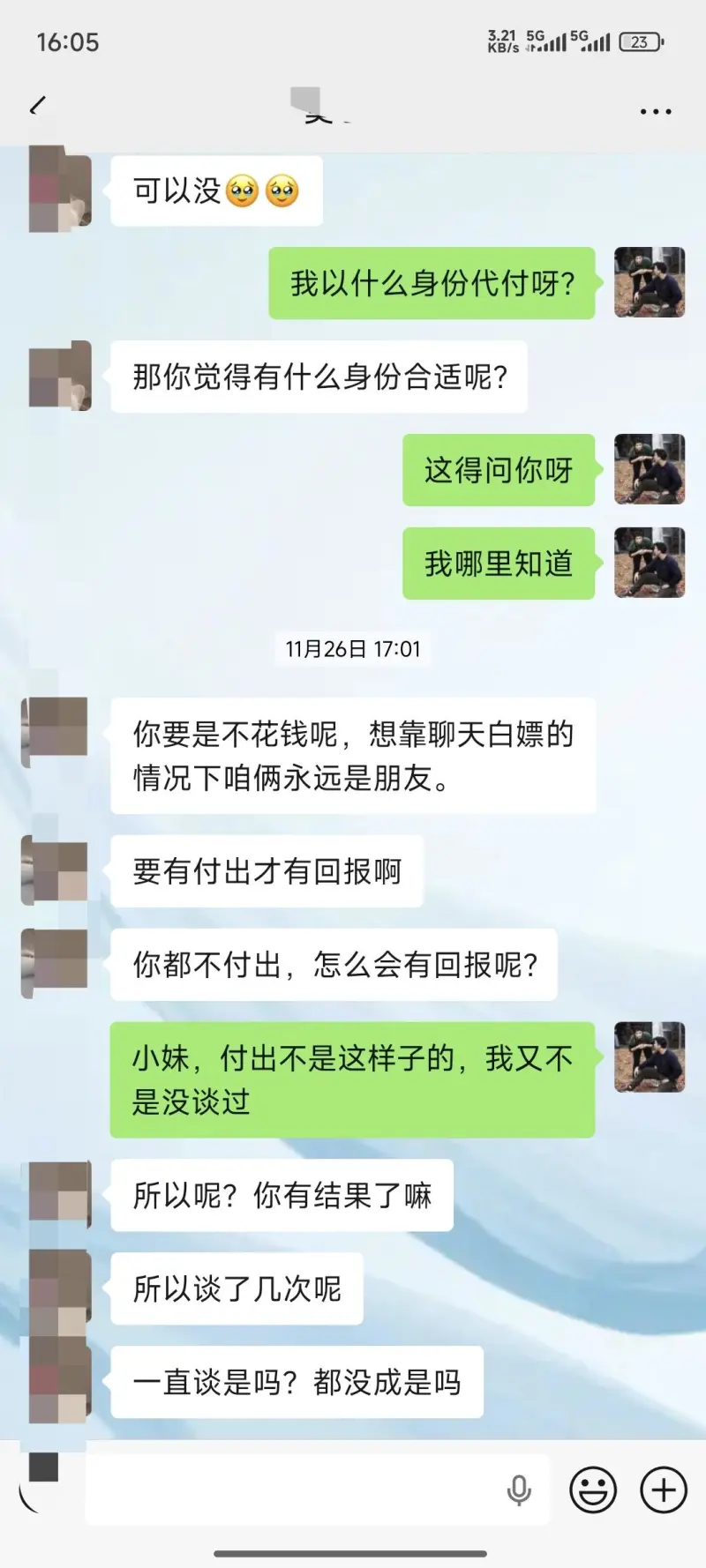The height and width of the screenshot is (1568, 706).
Task: Open sender's avatar beside "这得问你呀"
Action: coord(650,469)
